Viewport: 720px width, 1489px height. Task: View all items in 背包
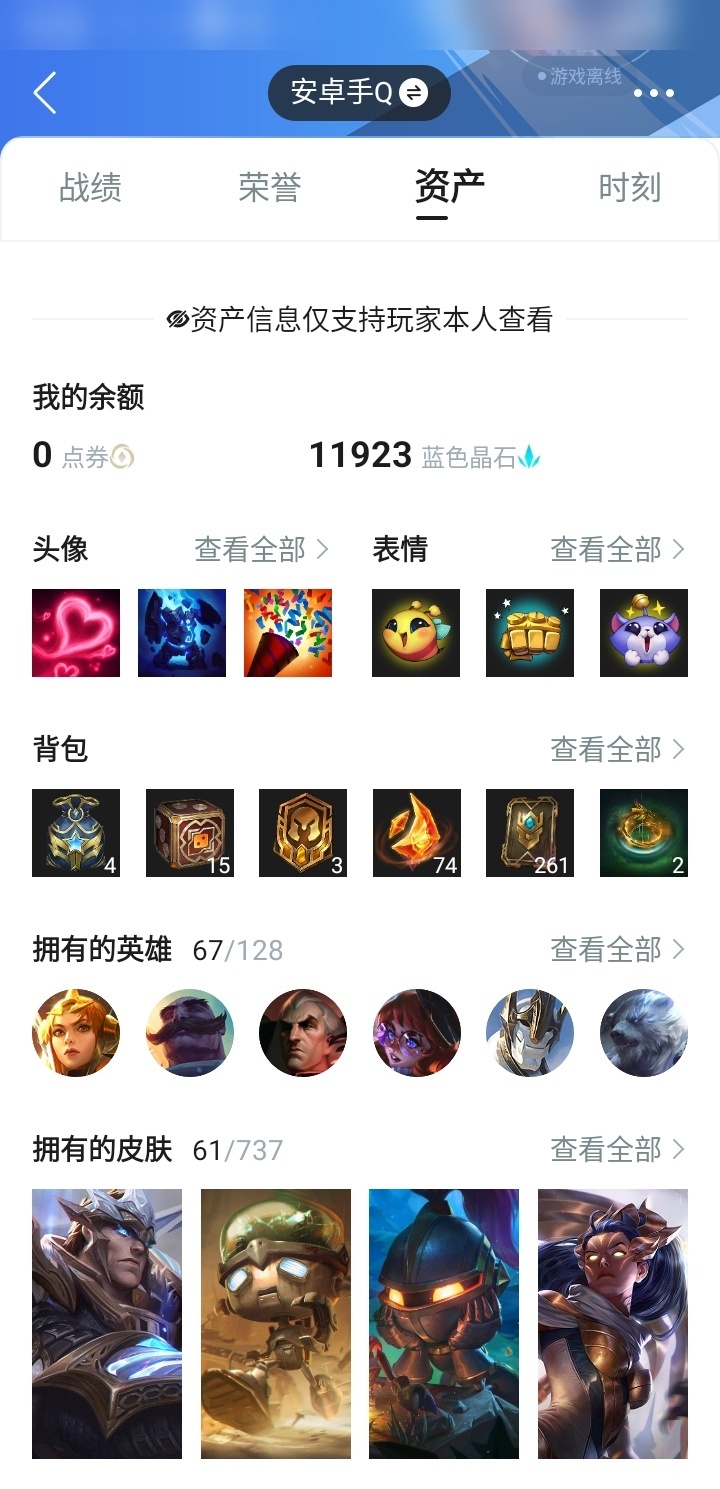618,749
